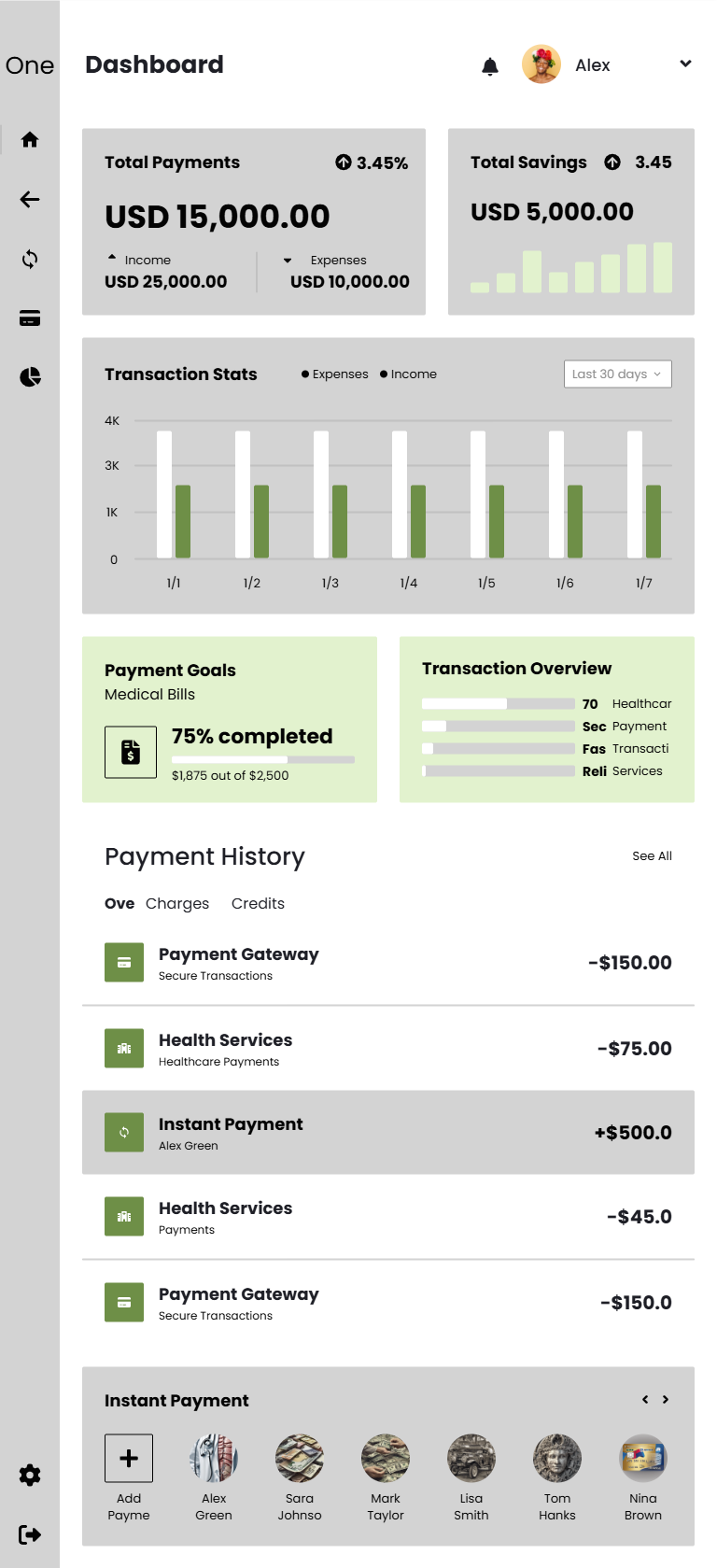
Task: Show previous contacts in Instant Payment
Action: pyautogui.click(x=645, y=1399)
